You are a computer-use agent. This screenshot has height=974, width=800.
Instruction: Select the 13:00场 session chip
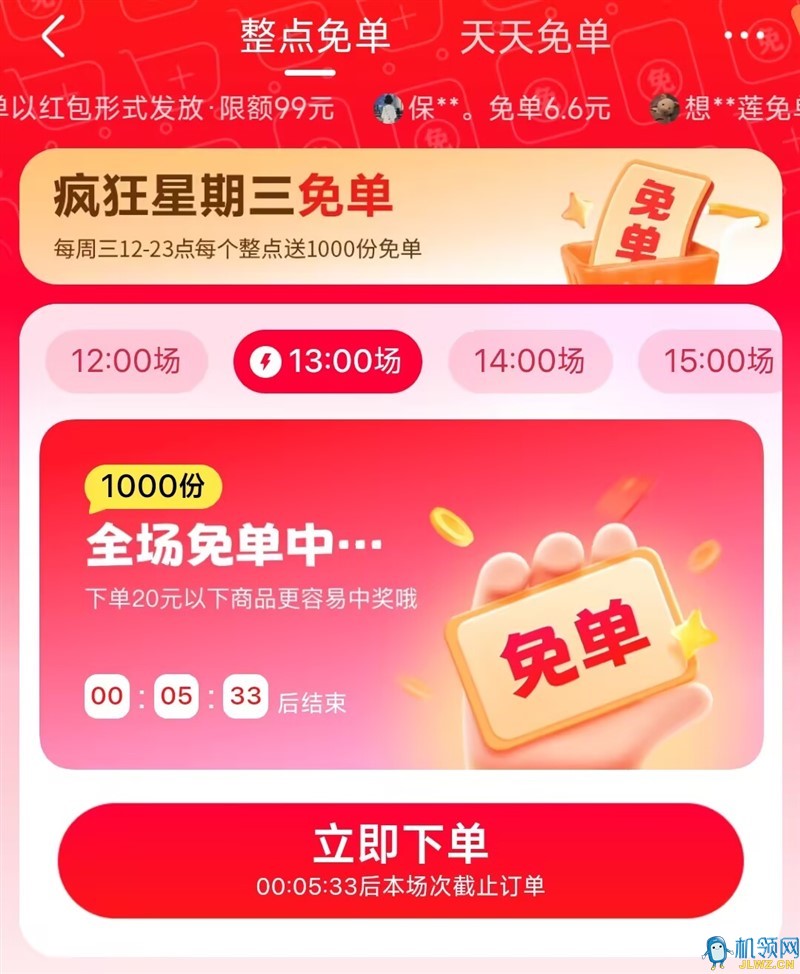[x=328, y=361]
